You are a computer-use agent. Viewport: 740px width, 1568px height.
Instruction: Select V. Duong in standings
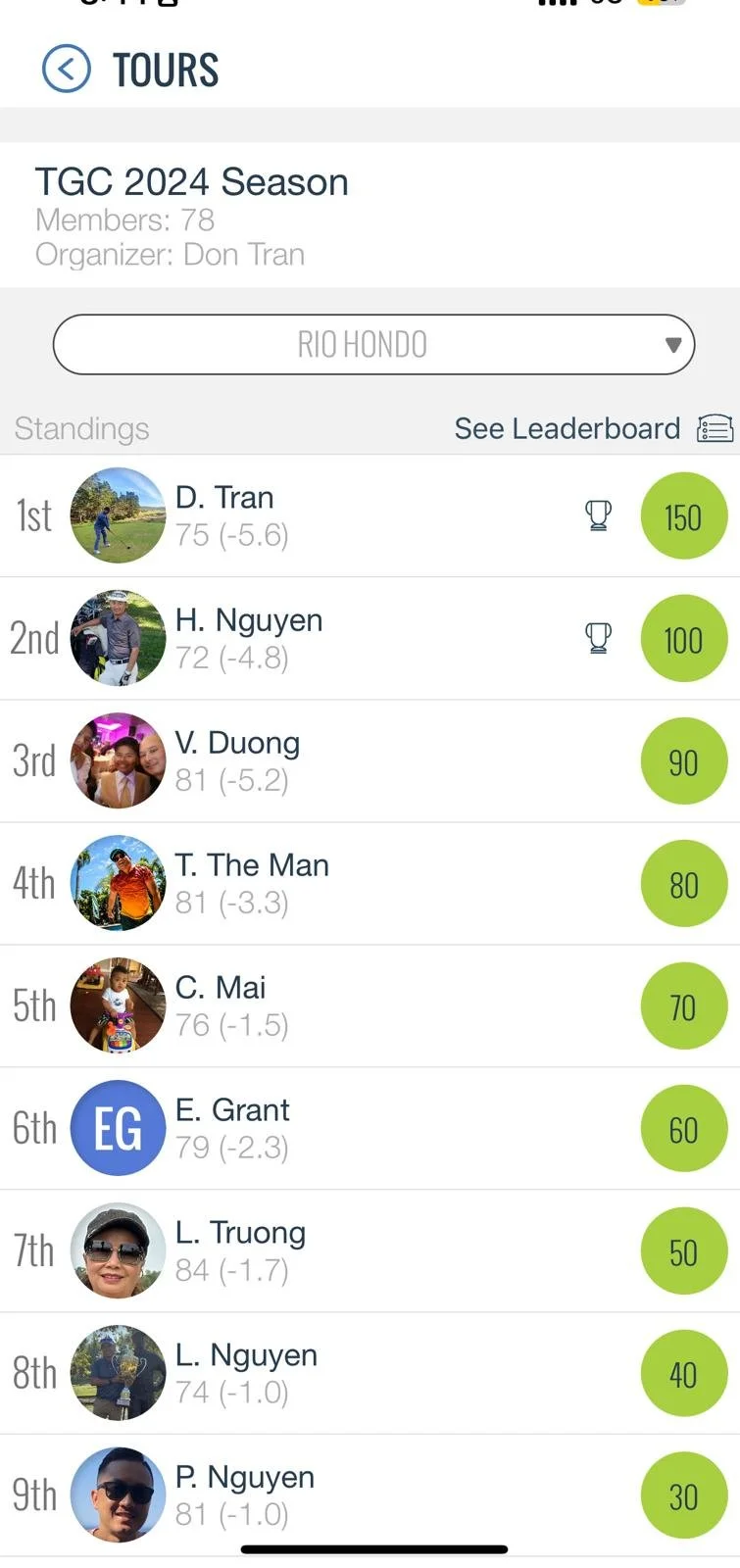point(370,761)
